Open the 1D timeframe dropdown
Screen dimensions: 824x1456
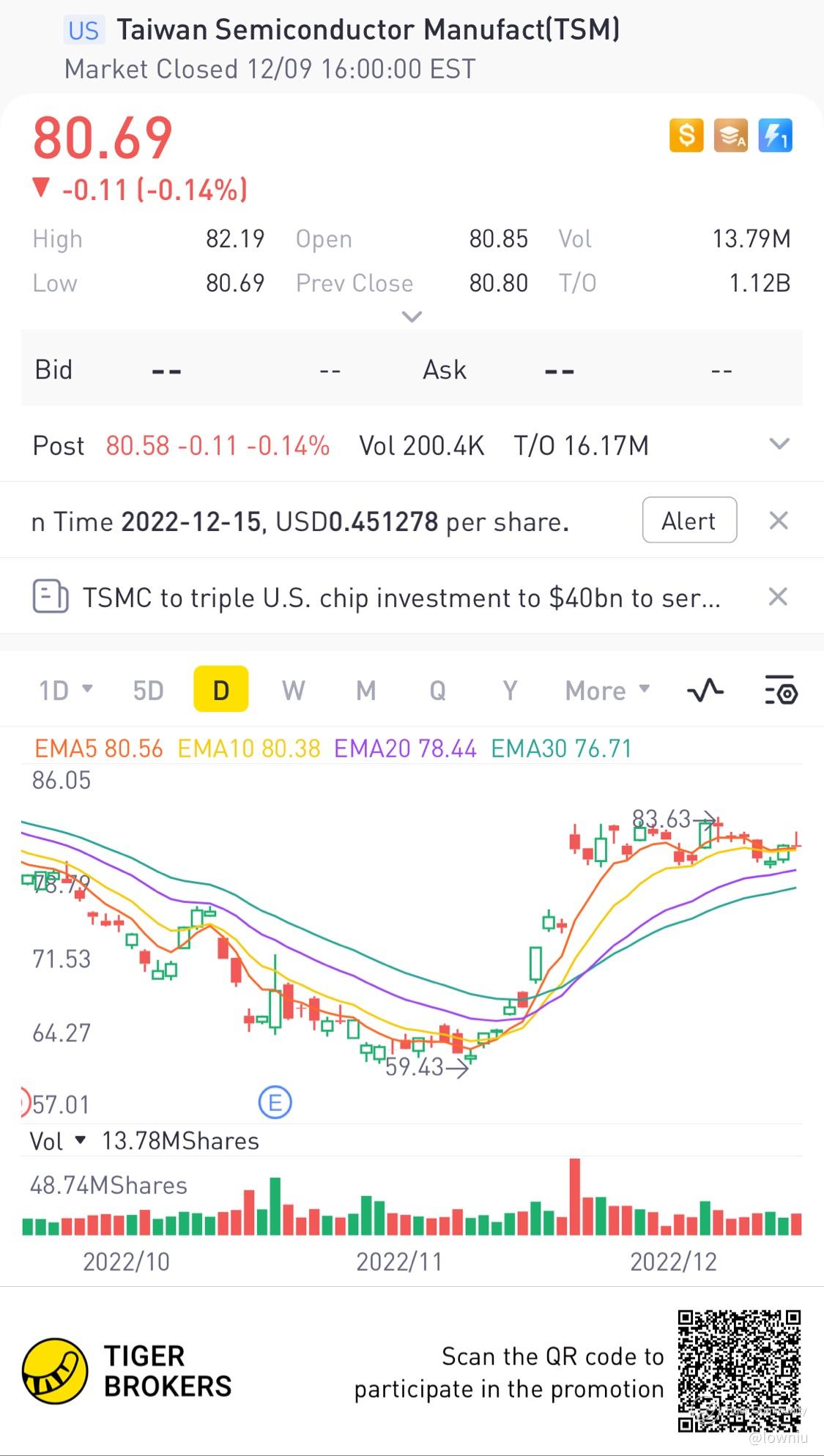pyautogui.click(x=65, y=690)
